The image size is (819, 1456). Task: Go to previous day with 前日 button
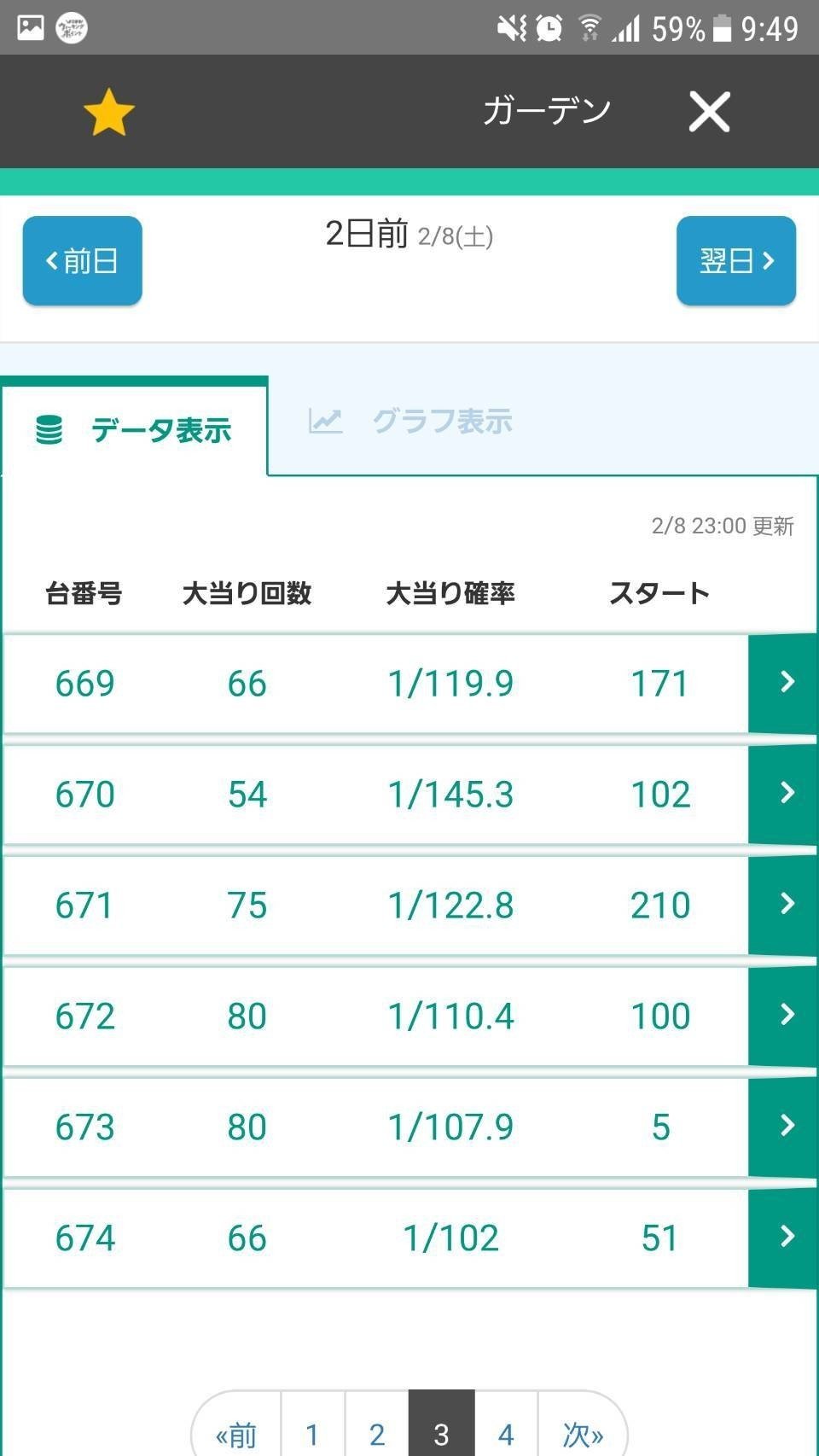(x=82, y=260)
